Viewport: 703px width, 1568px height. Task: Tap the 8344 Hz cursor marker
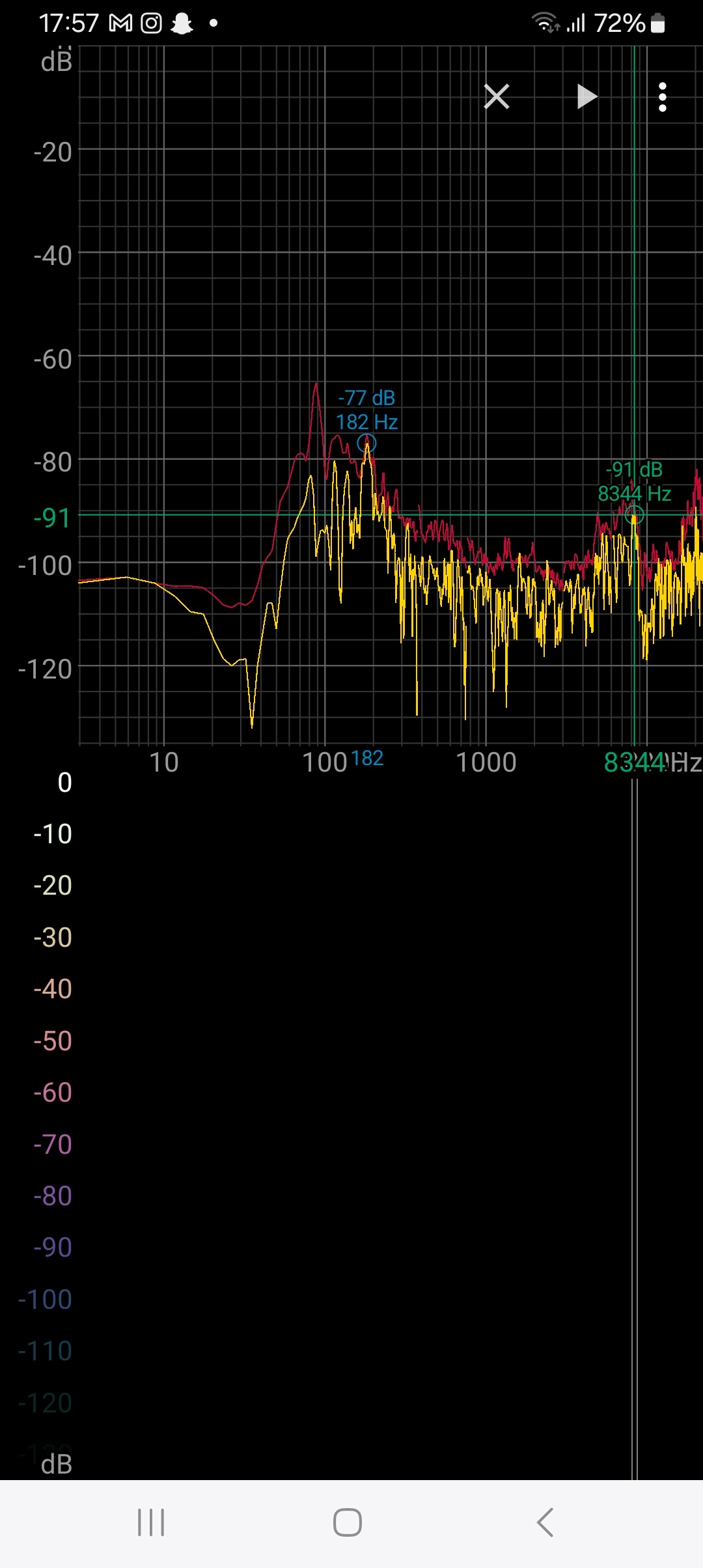(634, 515)
